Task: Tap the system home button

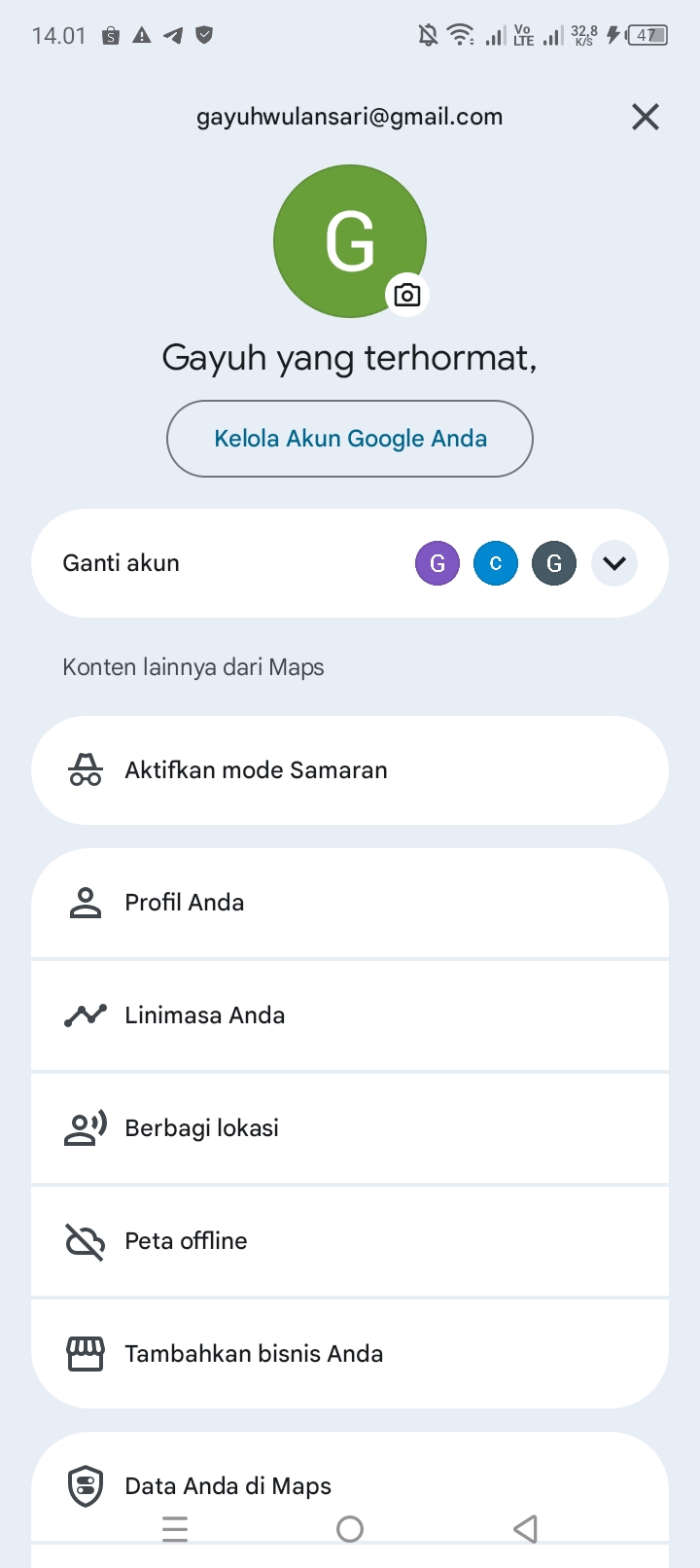Action: click(x=350, y=1529)
